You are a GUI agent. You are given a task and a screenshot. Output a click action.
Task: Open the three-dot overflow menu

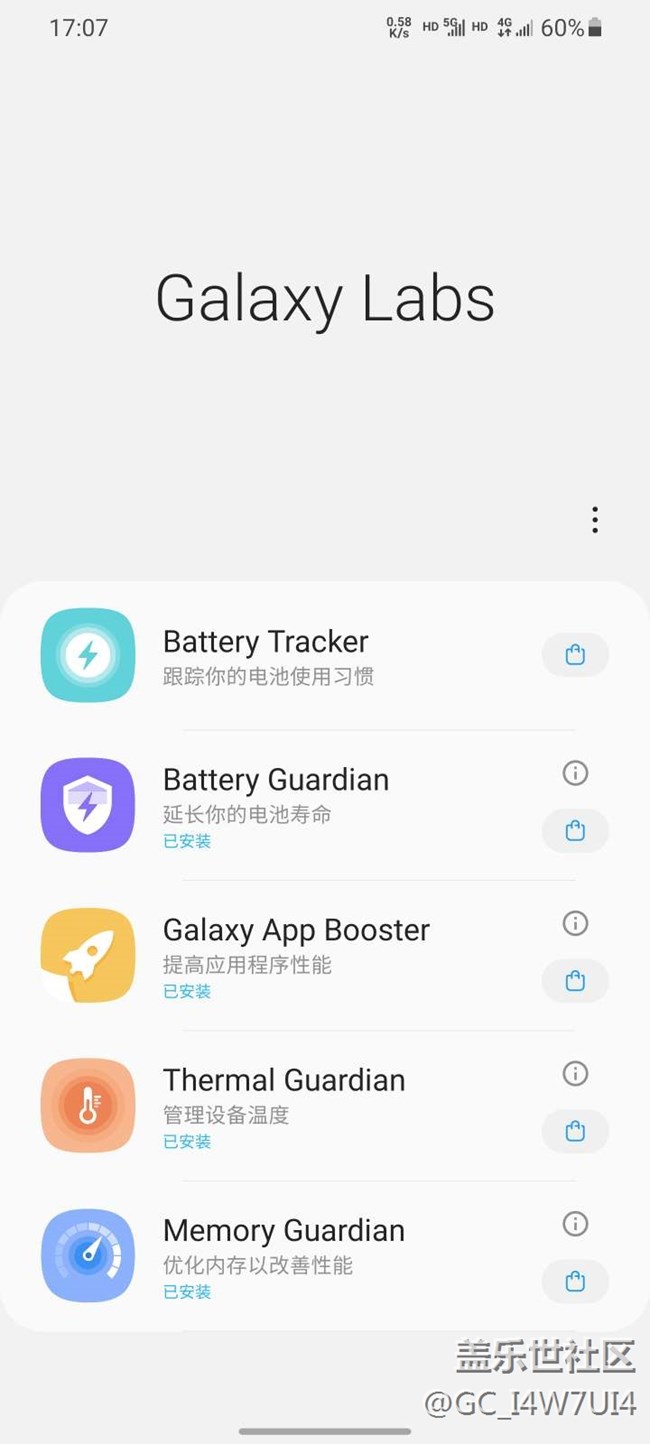pyautogui.click(x=594, y=520)
